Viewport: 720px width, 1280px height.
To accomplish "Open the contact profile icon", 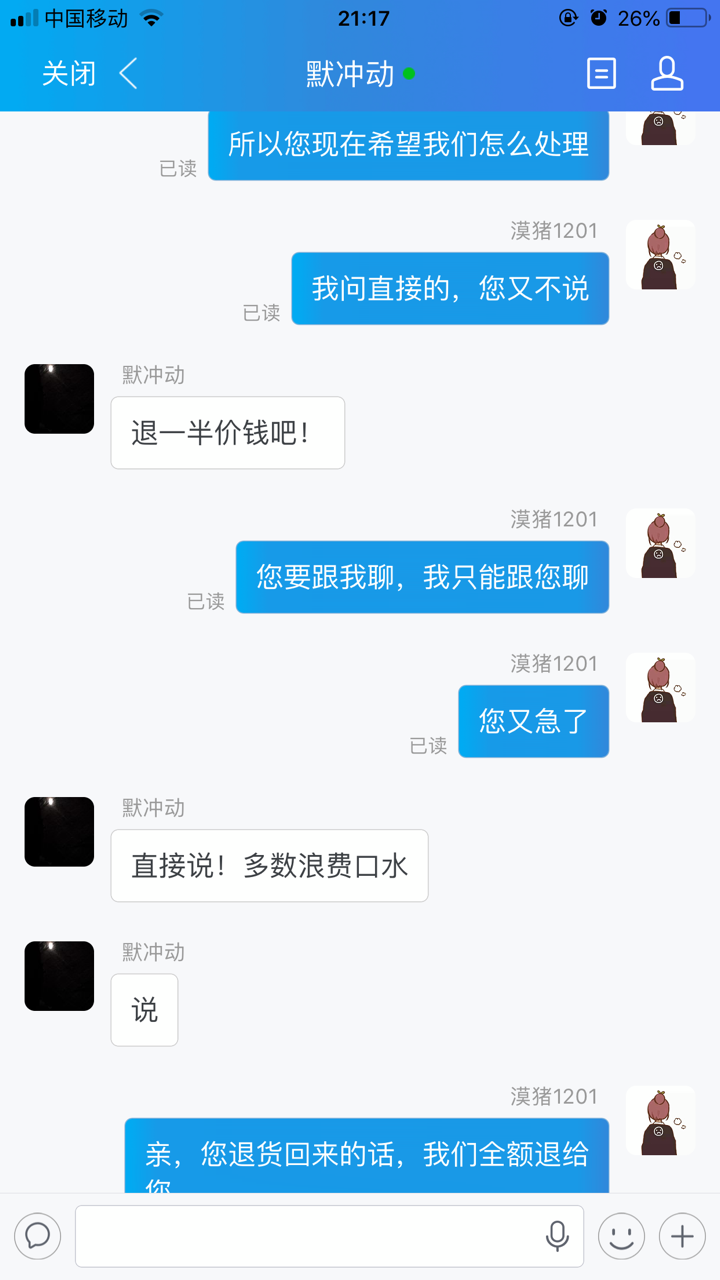I will tap(666, 74).
